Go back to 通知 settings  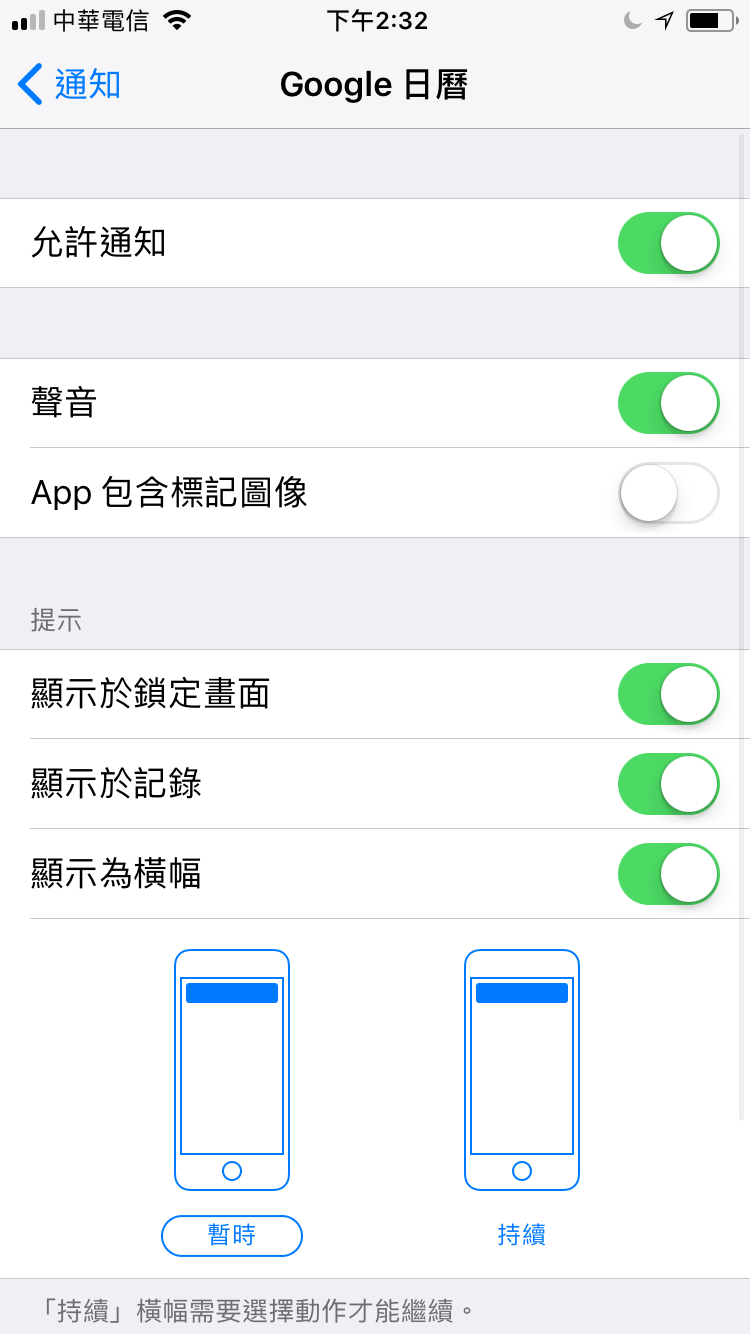69,84
